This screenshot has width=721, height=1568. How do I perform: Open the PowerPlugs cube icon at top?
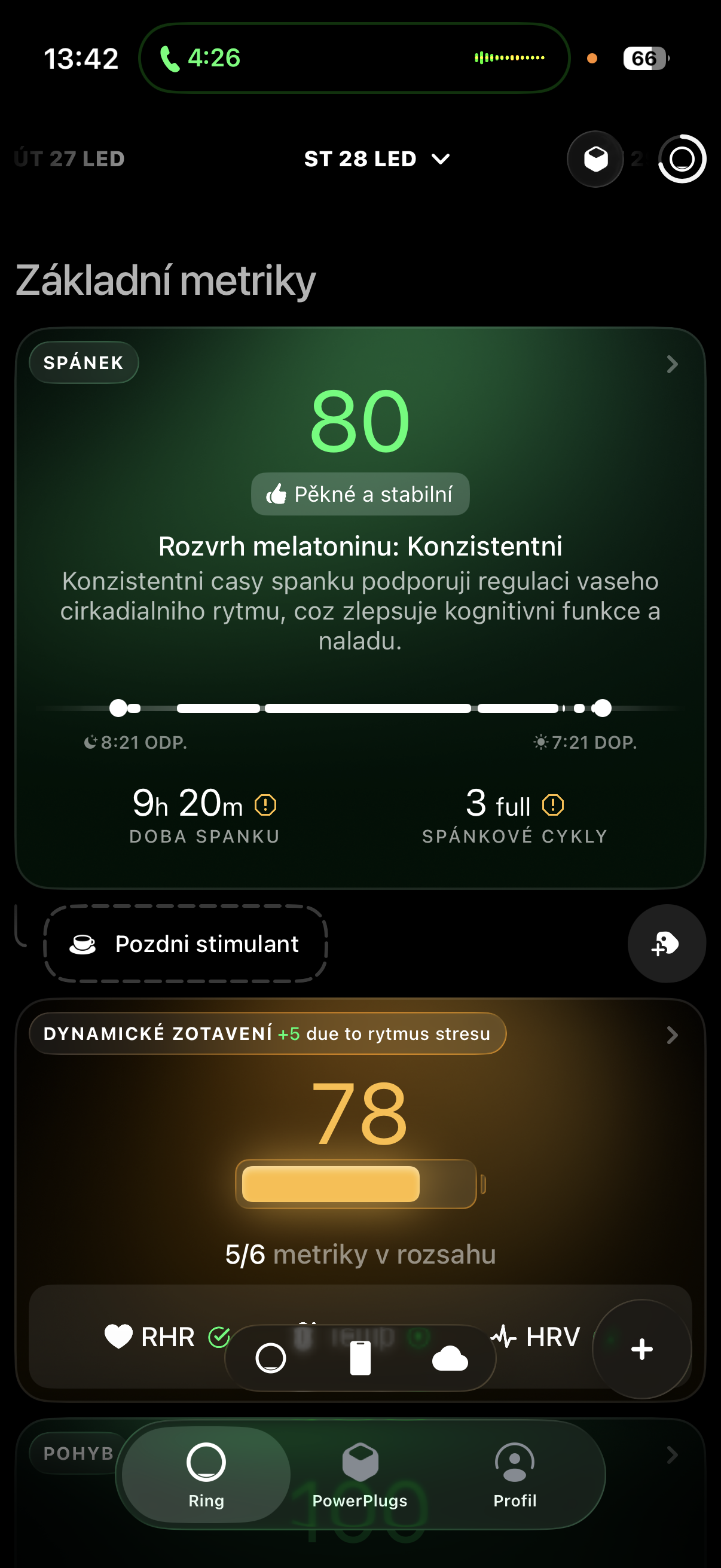click(x=595, y=160)
